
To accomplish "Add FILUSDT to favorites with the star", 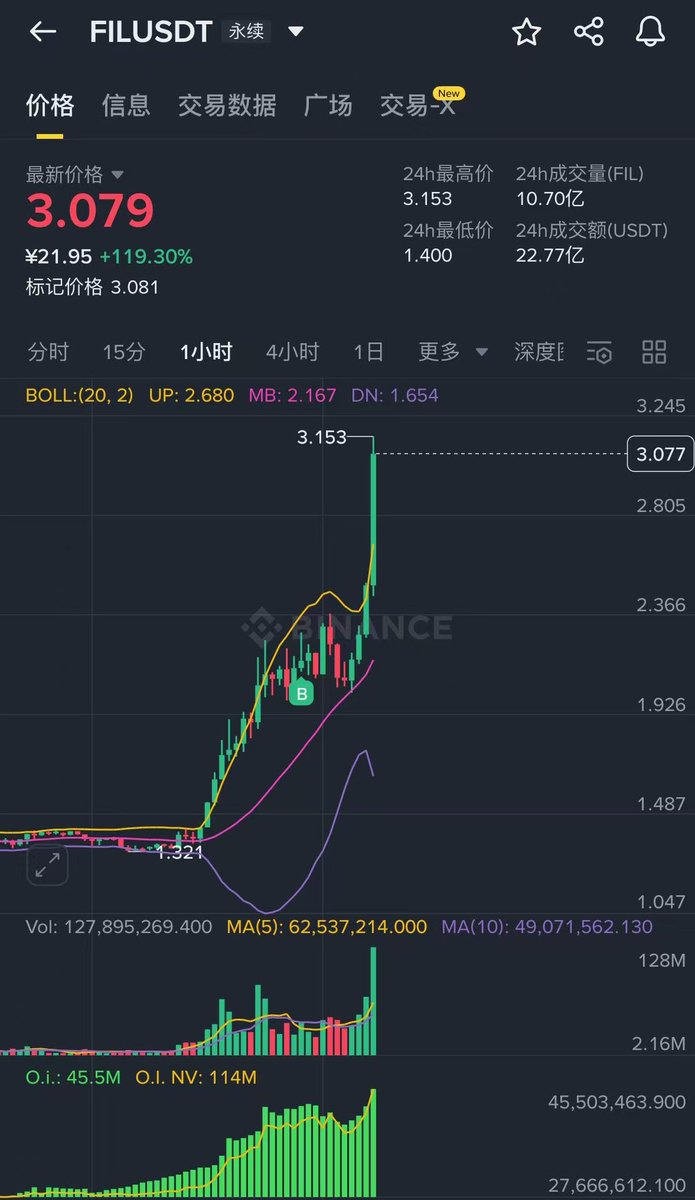I will [526, 32].
